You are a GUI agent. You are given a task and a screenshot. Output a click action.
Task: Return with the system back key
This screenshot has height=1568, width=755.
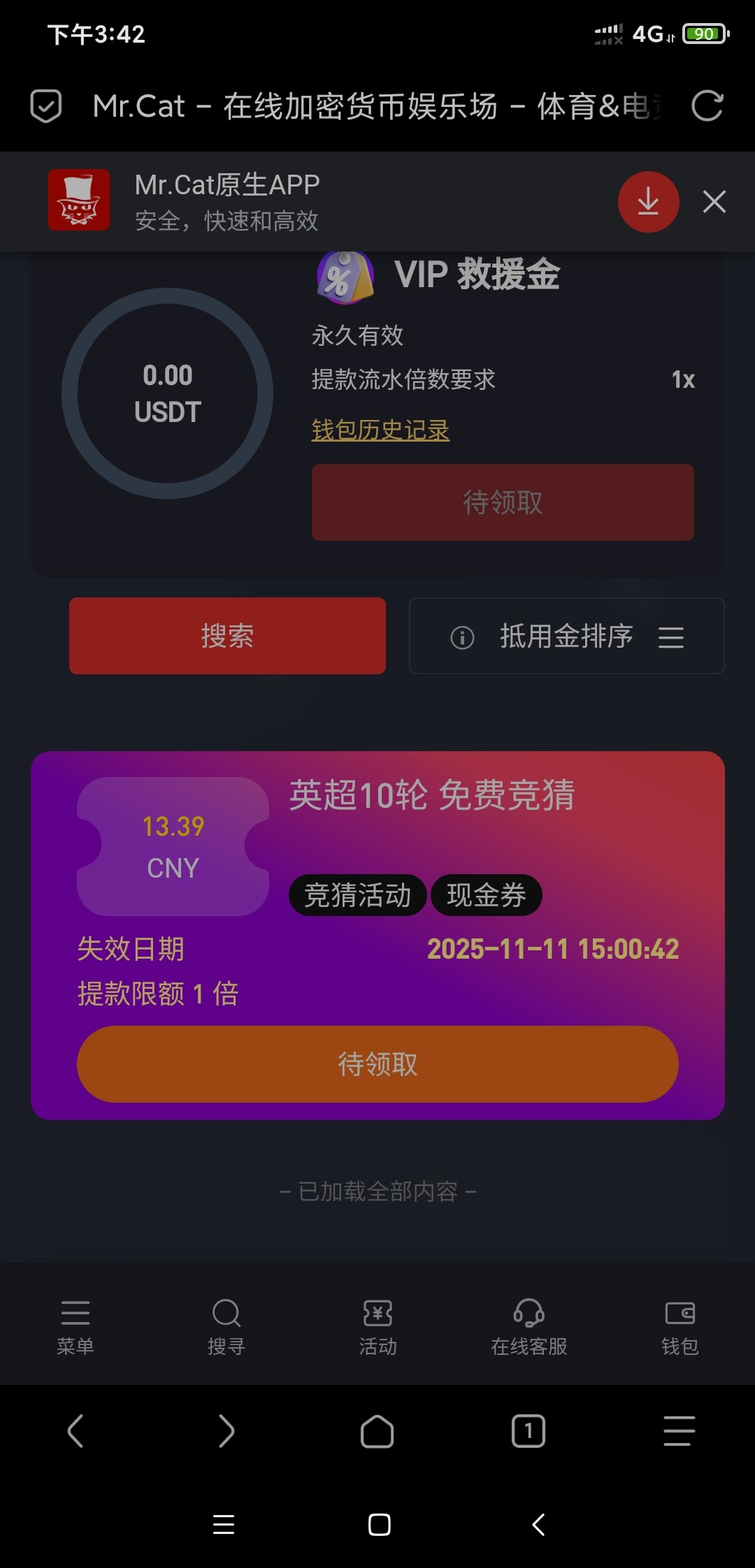tap(538, 1524)
